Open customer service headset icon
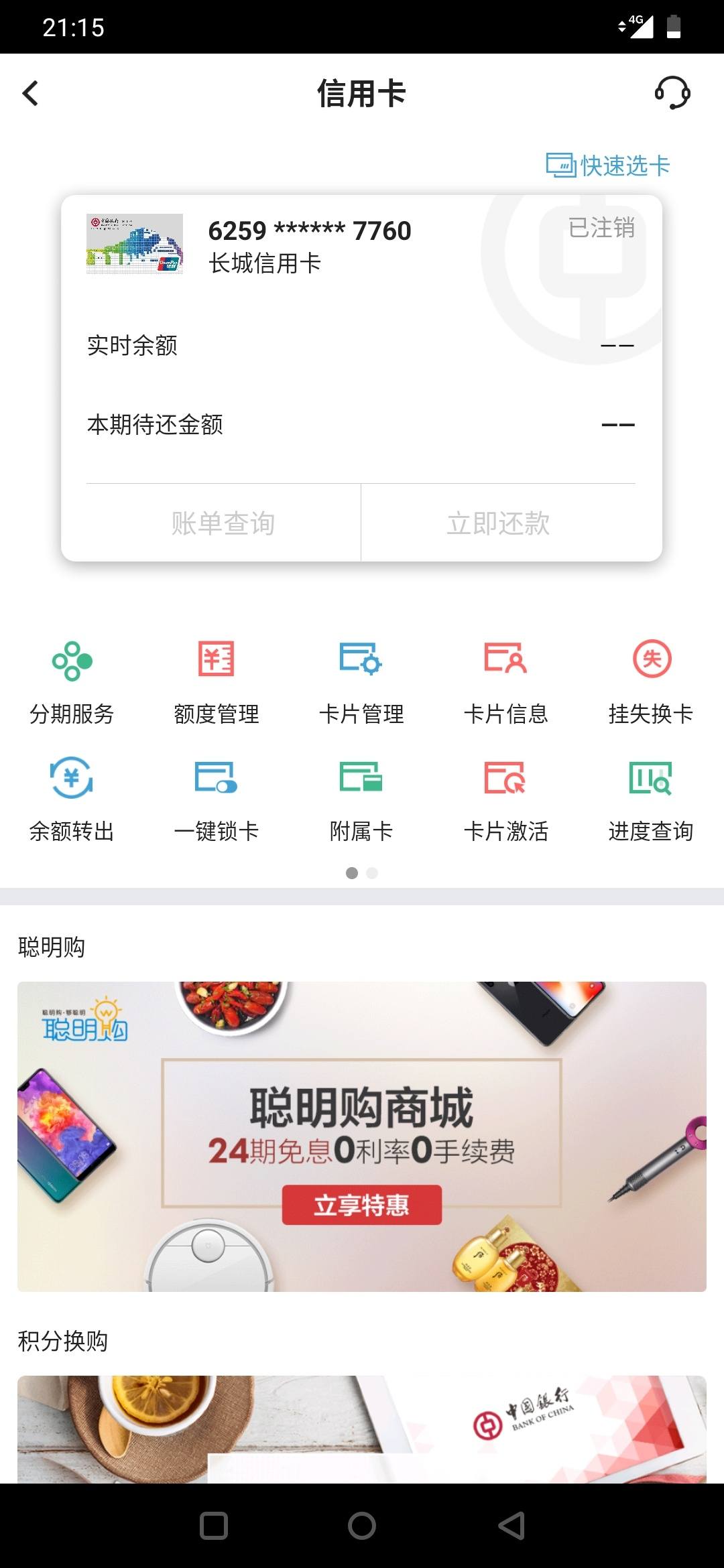Screen dimensions: 724x1568 click(672, 92)
